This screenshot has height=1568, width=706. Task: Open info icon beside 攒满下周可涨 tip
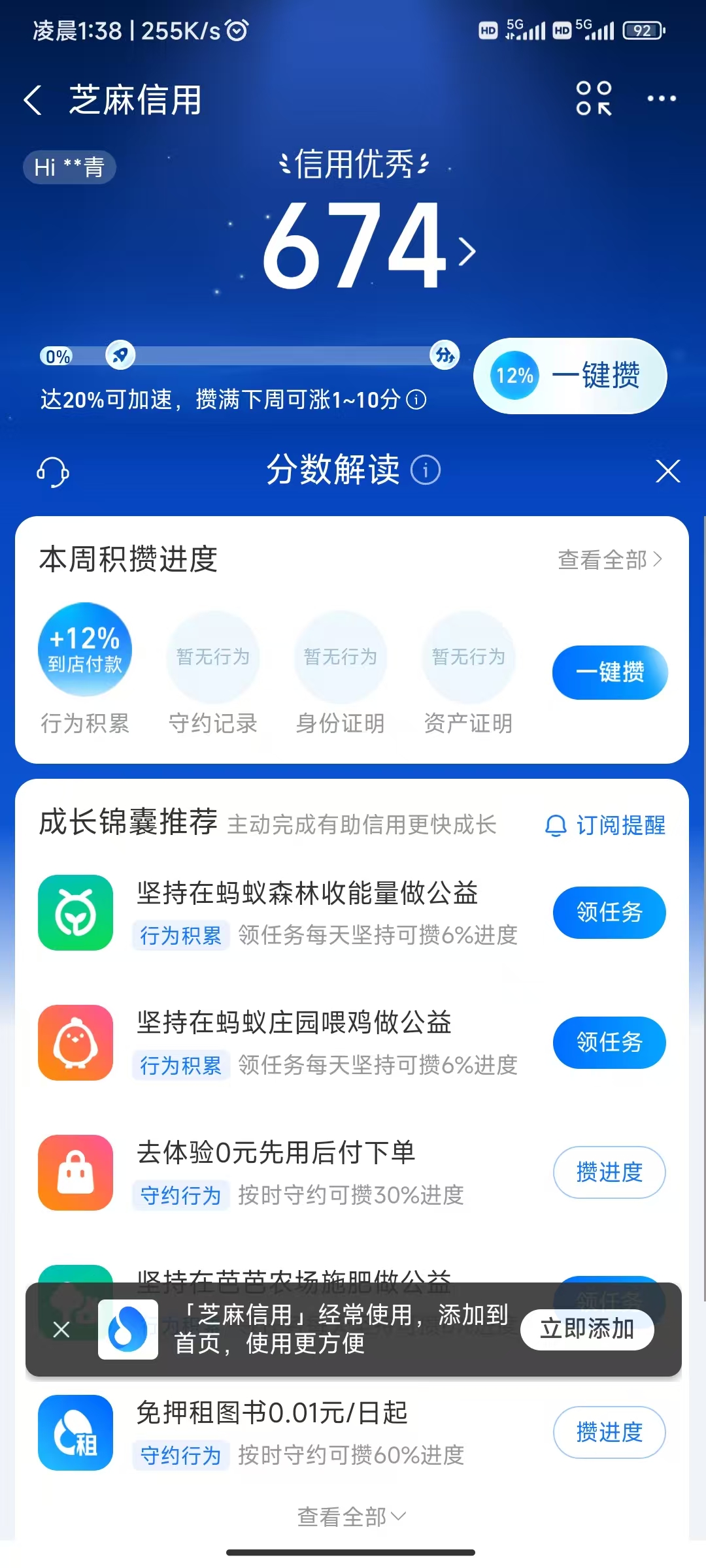pos(416,399)
